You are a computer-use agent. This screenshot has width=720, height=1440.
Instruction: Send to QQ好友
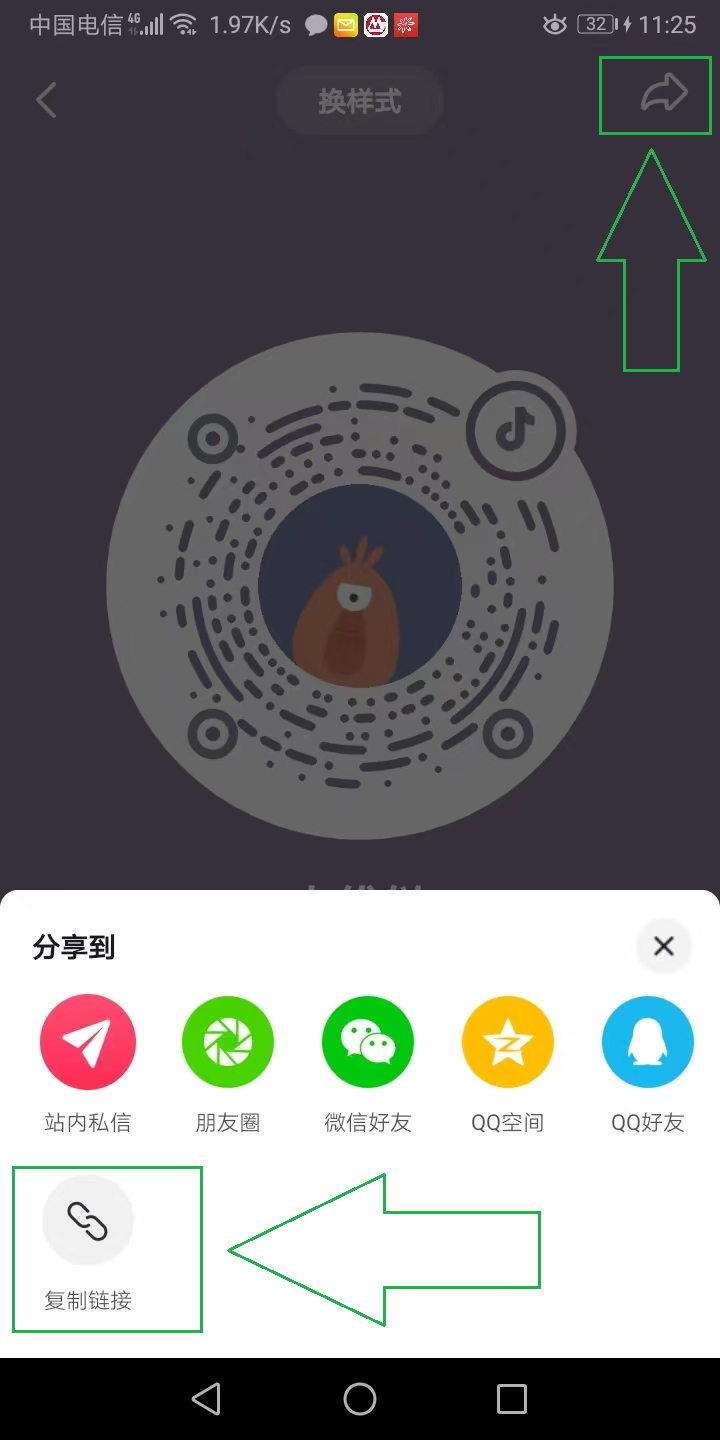(x=648, y=1042)
